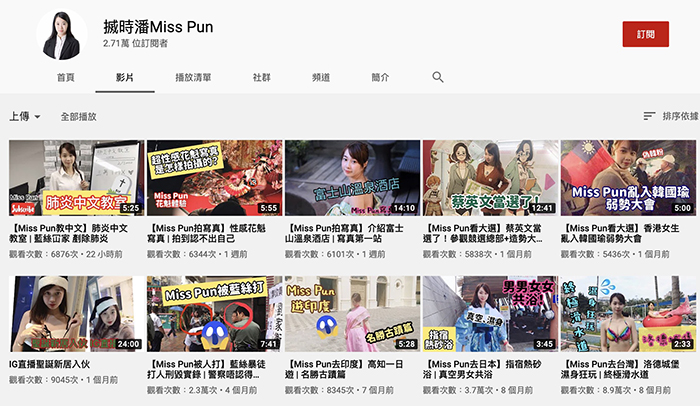Viewport: 700px width, 406px height.
Task: Open the 排序依據 sort menu
Action: tap(670, 117)
